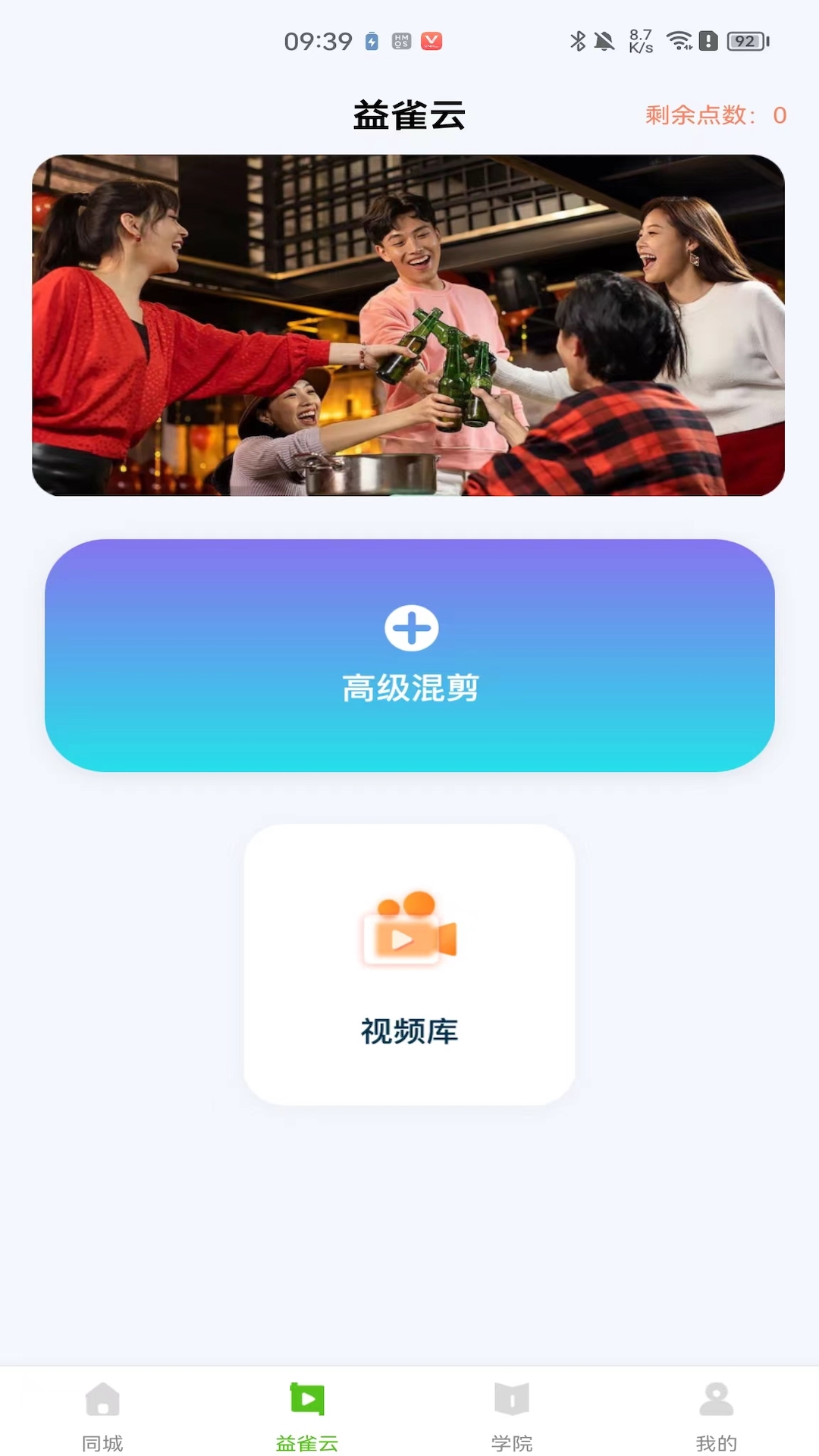Open the party banner image
This screenshot has height=1456, width=819.
point(409,325)
